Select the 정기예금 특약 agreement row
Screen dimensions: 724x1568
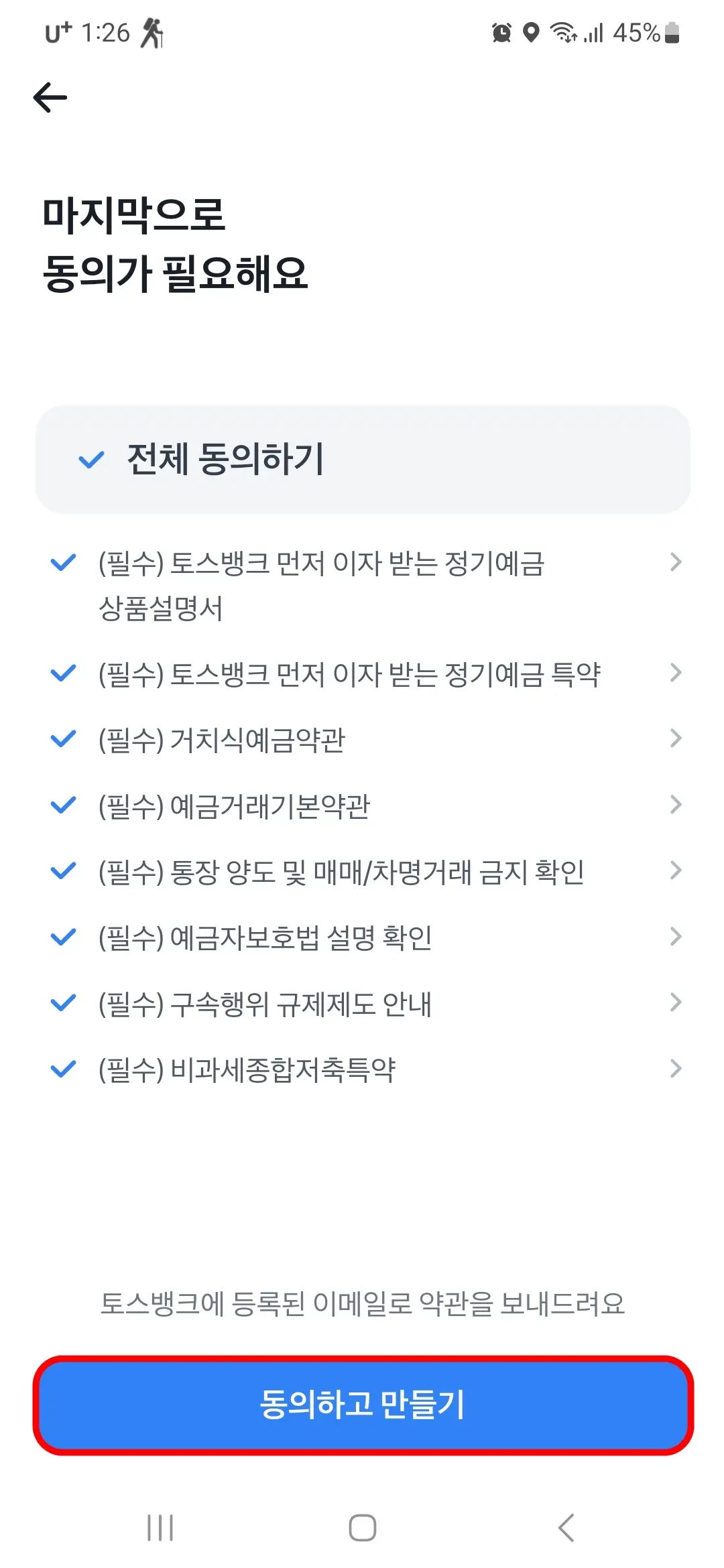coord(349,671)
